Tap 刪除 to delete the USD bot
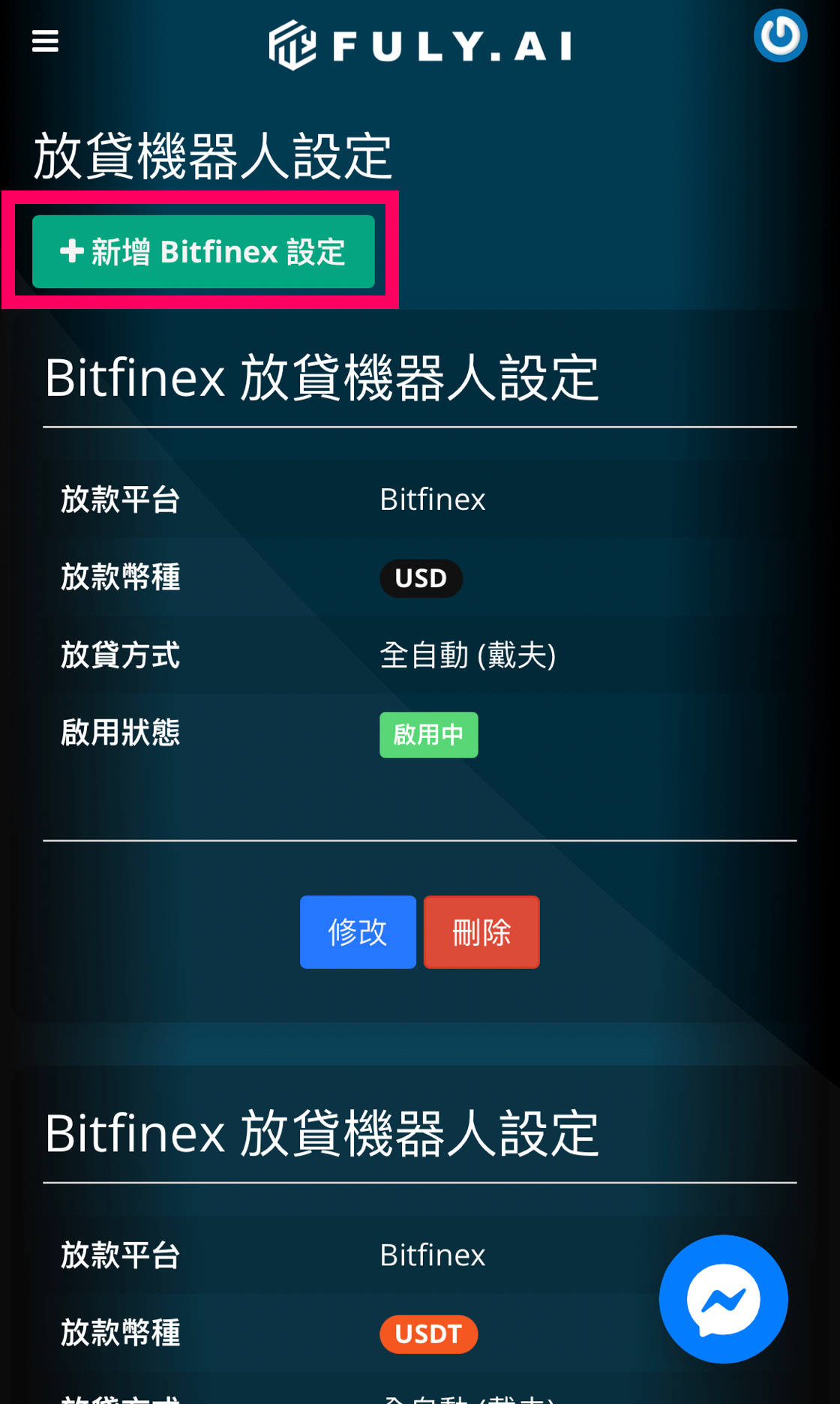 (481, 931)
